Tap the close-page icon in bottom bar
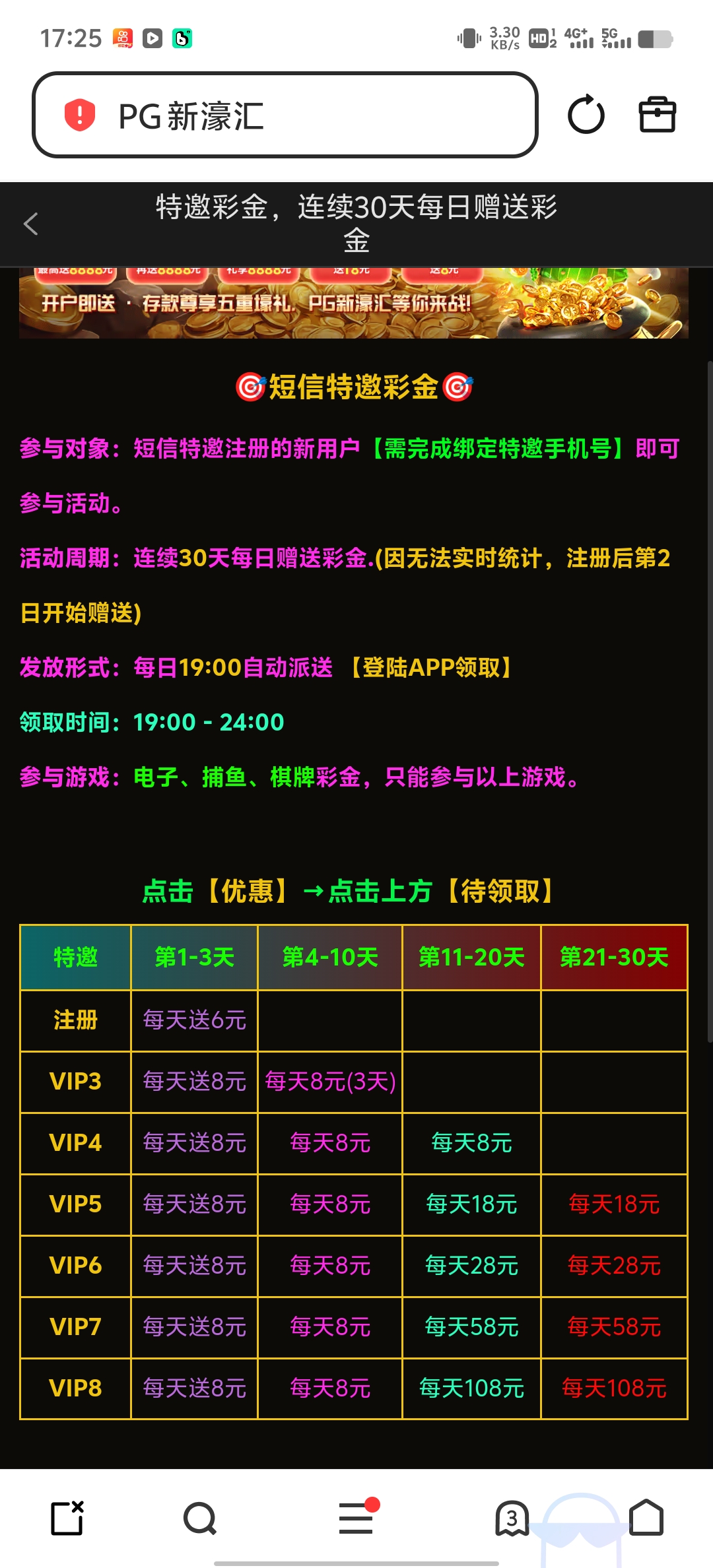This screenshot has width=713, height=1568. [67, 1518]
